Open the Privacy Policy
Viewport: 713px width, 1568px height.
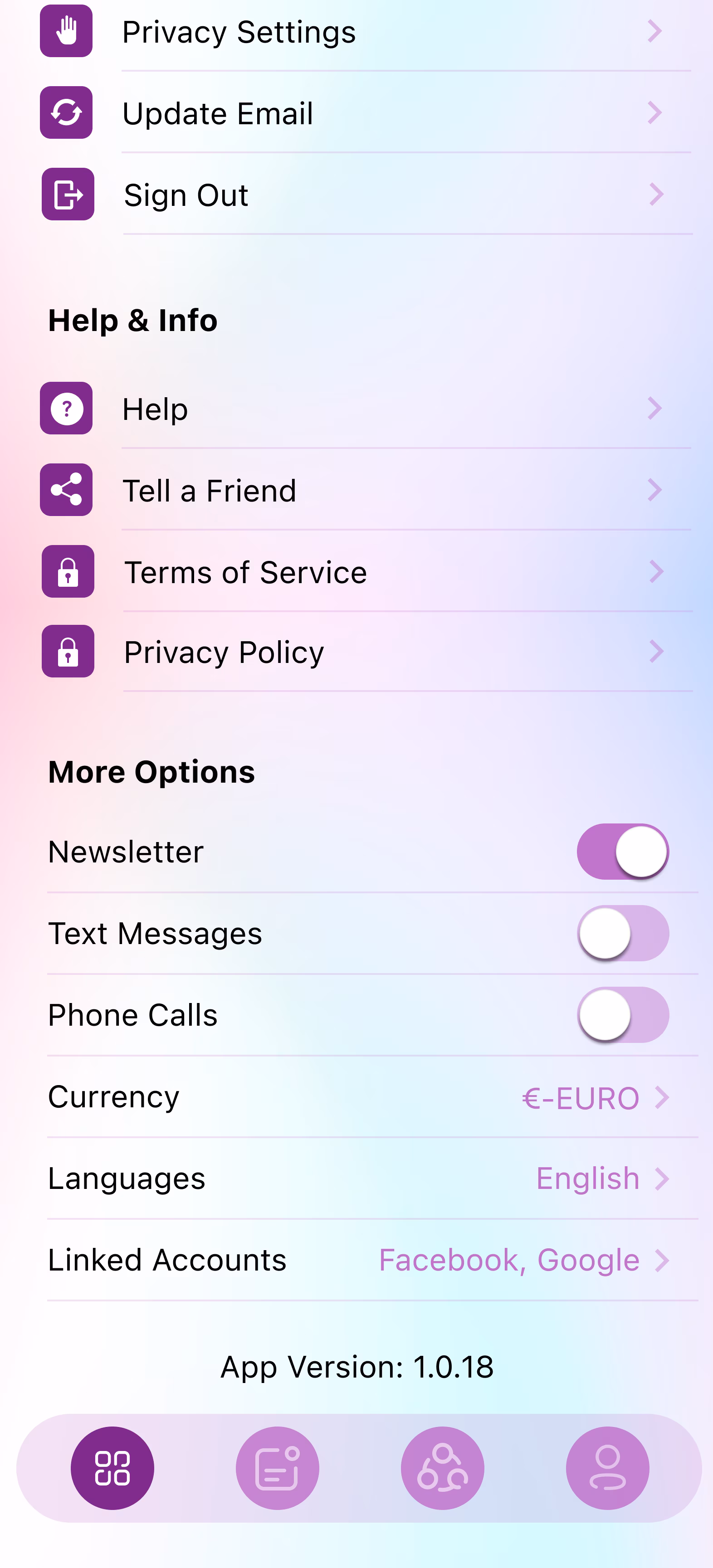365,652
